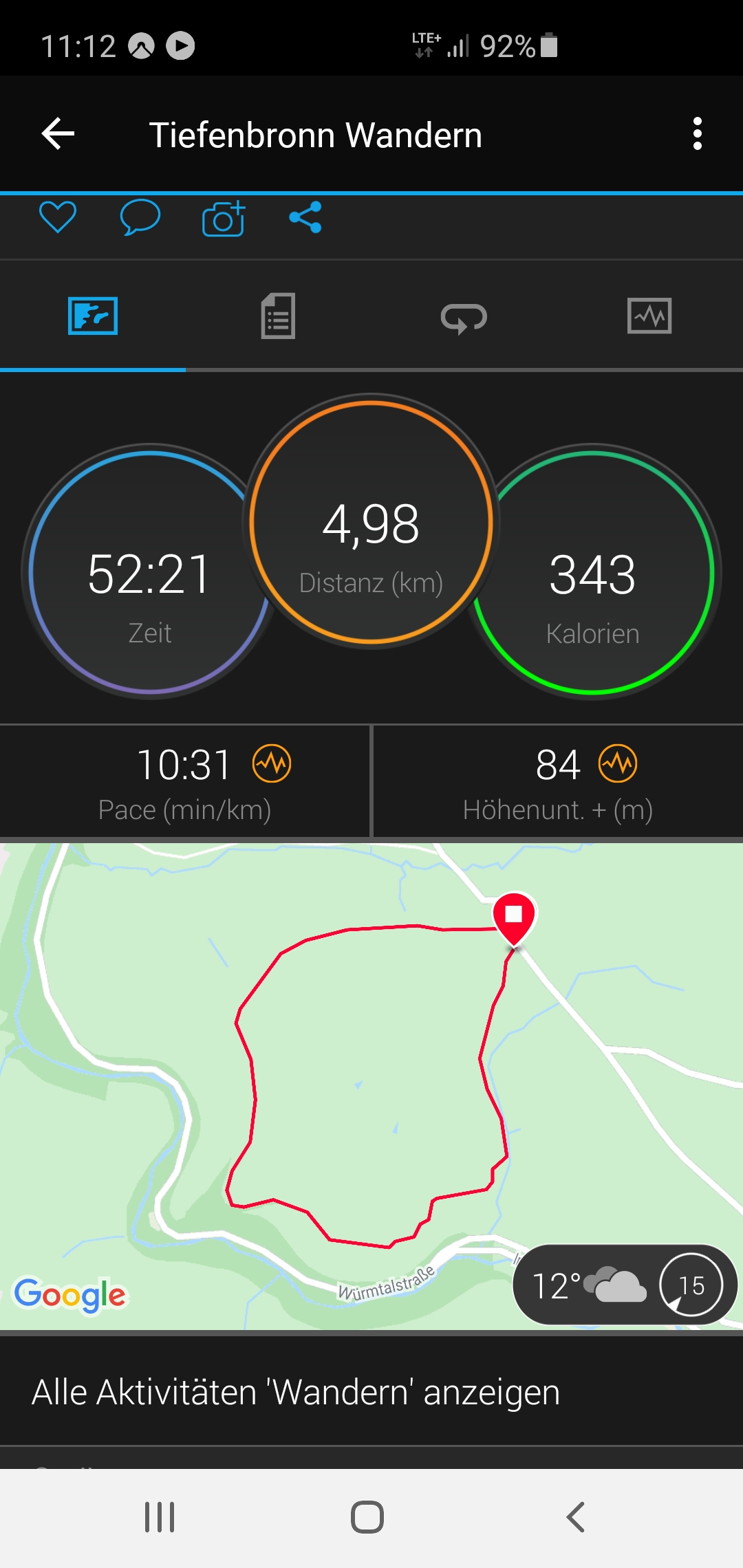The width and height of the screenshot is (743, 1568).
Task: Tap the Höhenunterschied insight icon
Action: pyautogui.click(x=618, y=763)
